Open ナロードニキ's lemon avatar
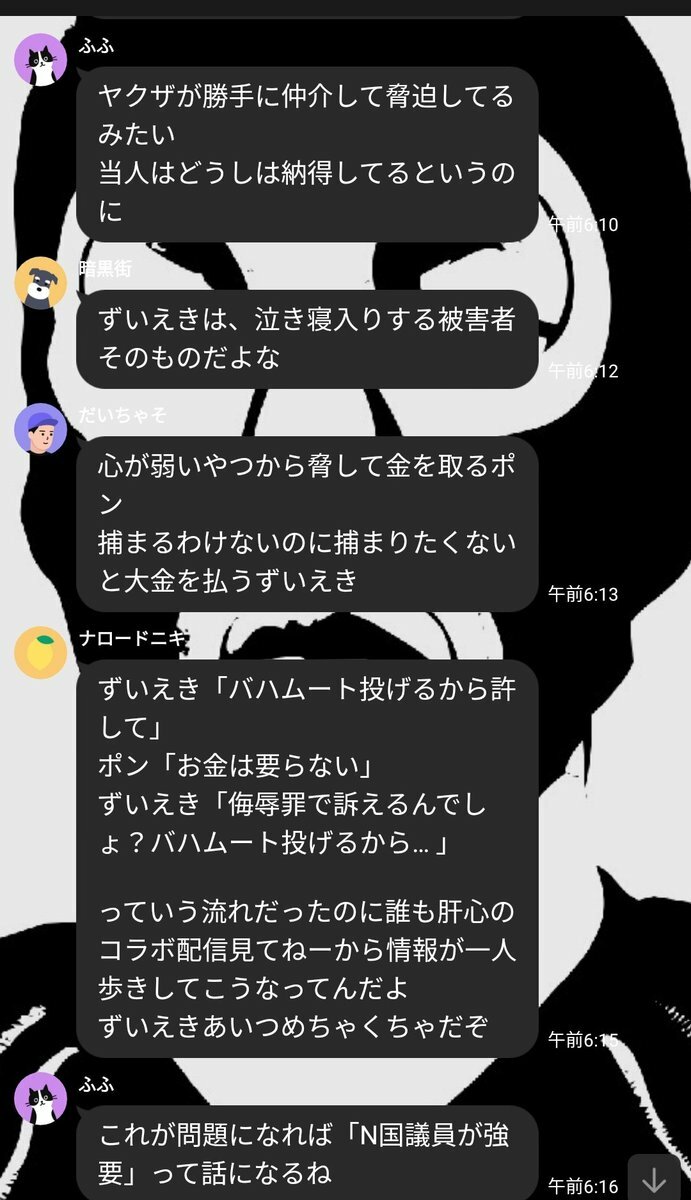 [41, 653]
